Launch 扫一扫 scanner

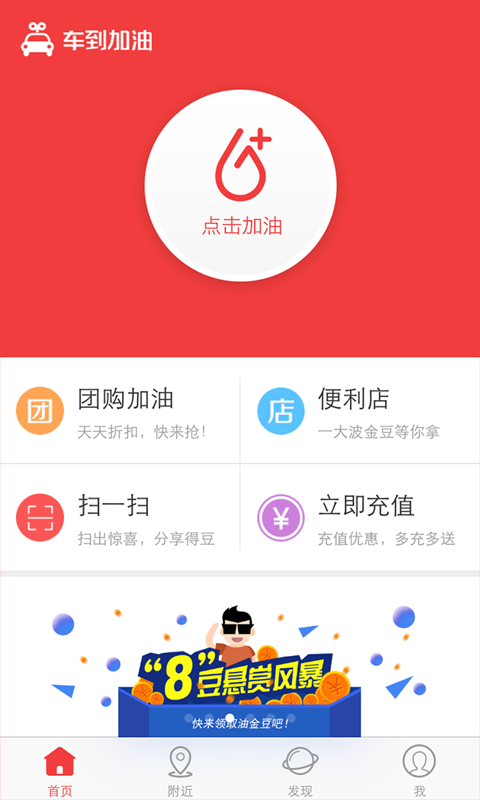point(120,517)
